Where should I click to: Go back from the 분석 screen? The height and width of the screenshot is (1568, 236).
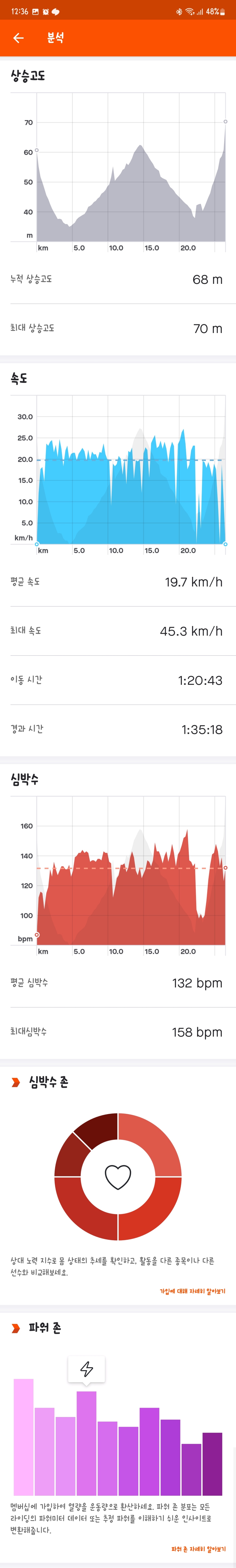coord(18,38)
